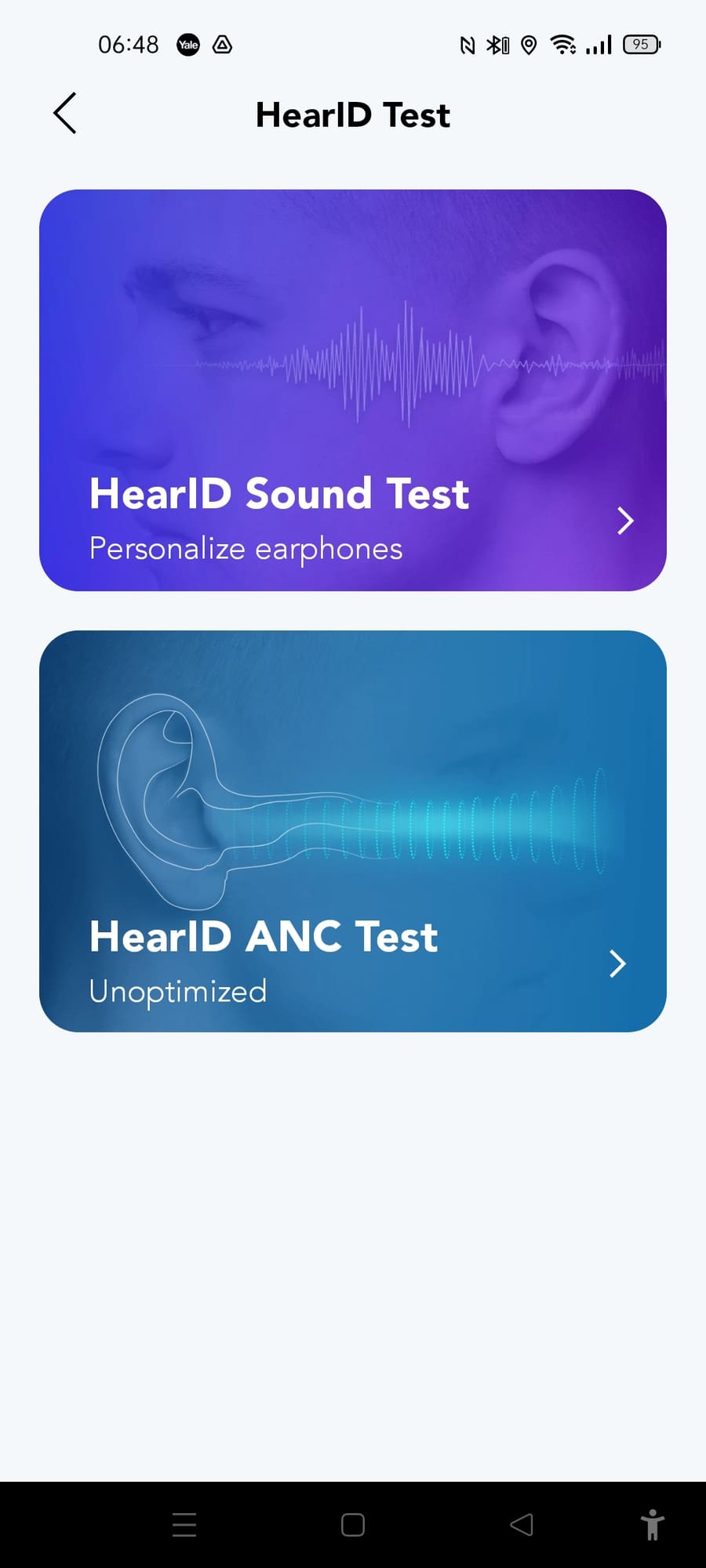Image resolution: width=706 pixels, height=1568 pixels.
Task: Go back from the HearID Test screen
Action: [x=65, y=114]
